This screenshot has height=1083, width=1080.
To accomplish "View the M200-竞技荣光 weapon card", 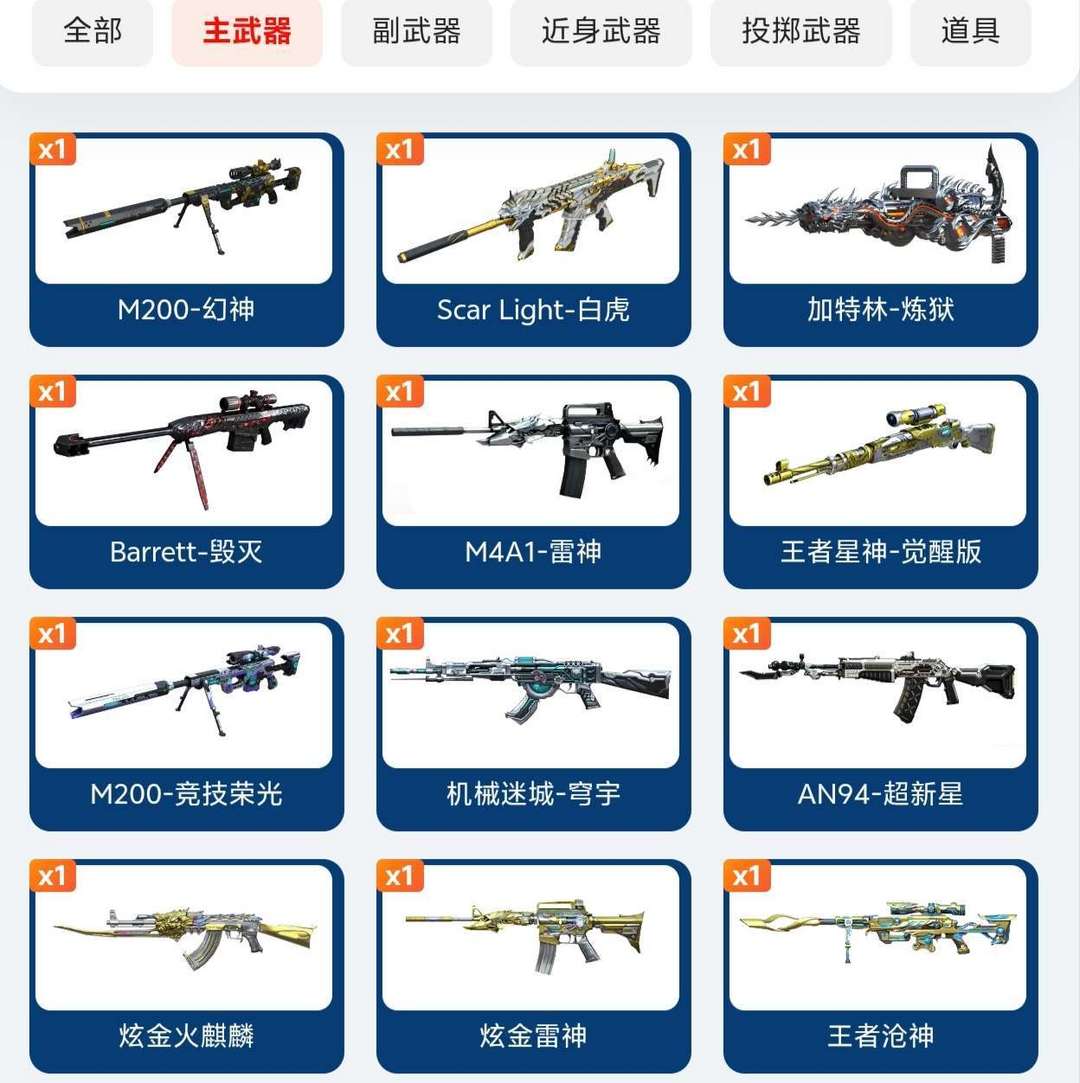I will (186, 724).
